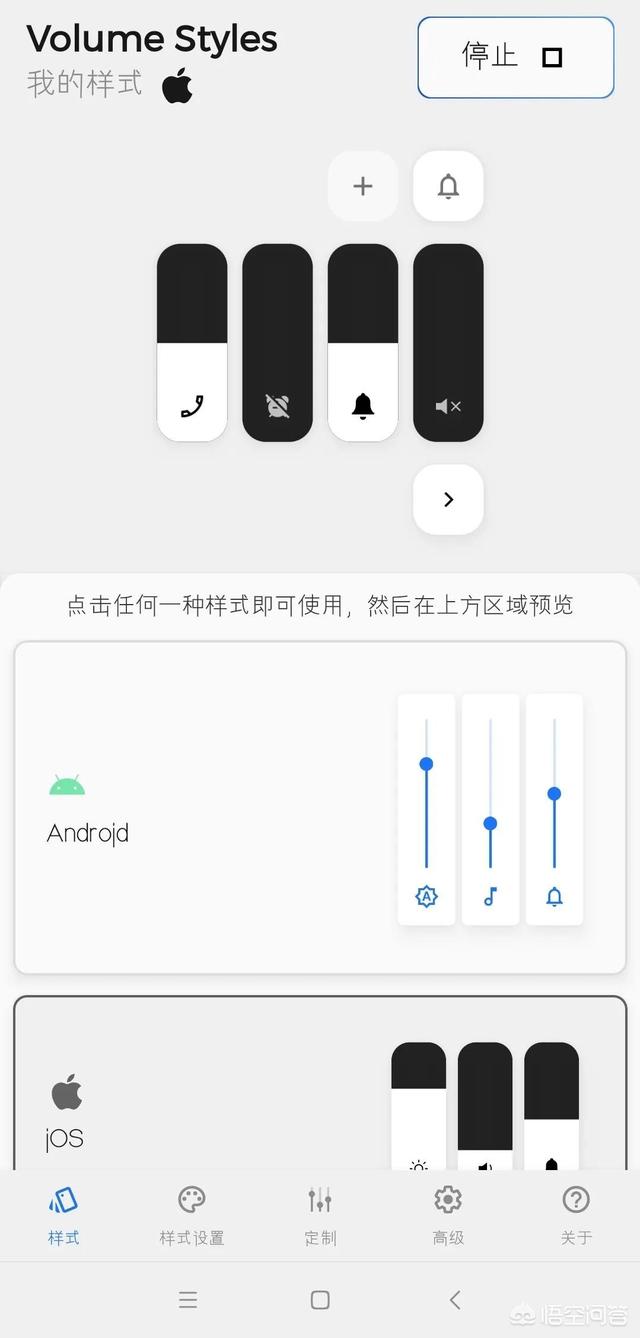The image size is (640, 1338).
Task: Tap the plus button in preview
Action: 363,186
